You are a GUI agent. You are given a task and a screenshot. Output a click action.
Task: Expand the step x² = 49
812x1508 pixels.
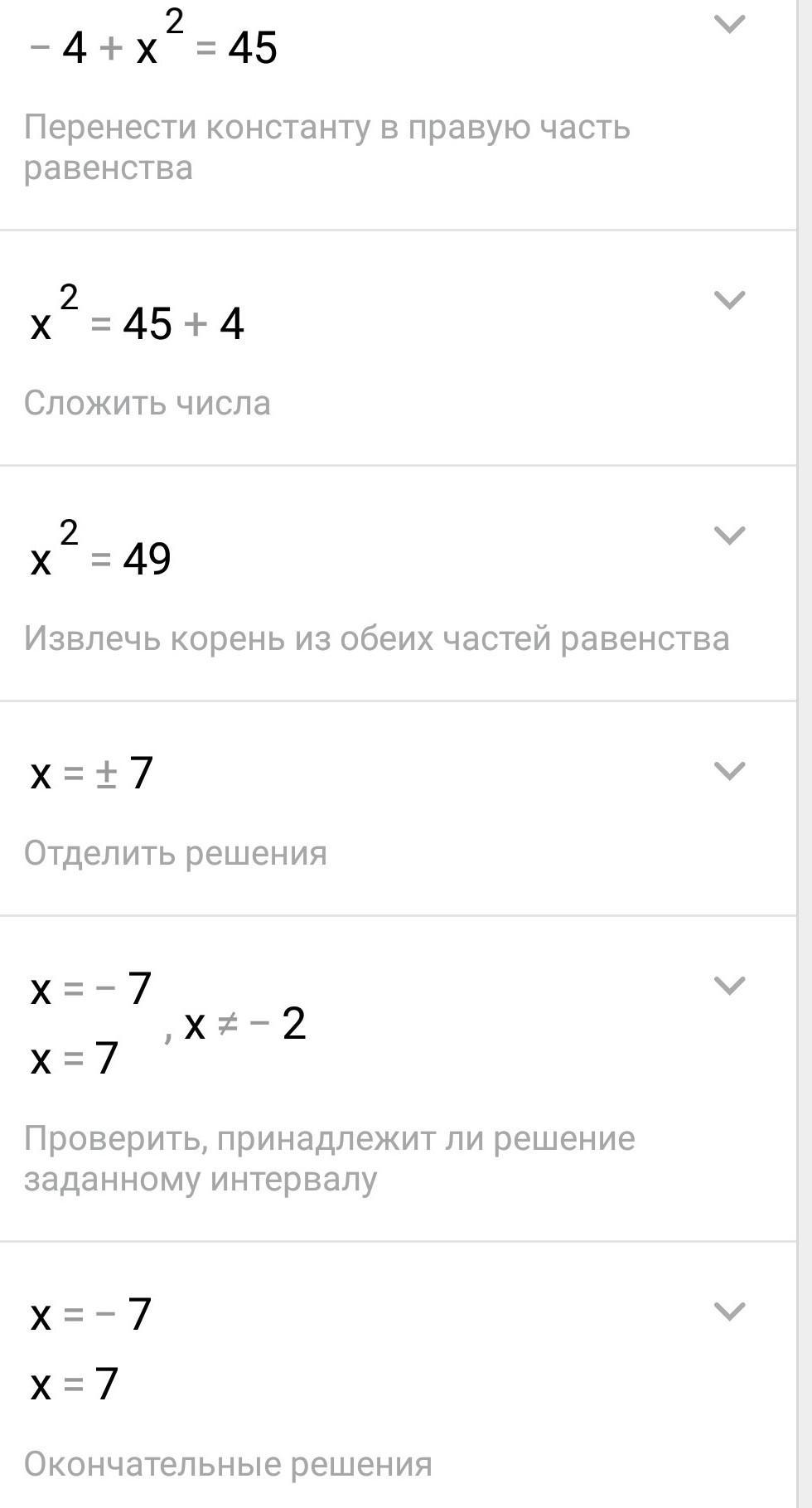[x=729, y=536]
